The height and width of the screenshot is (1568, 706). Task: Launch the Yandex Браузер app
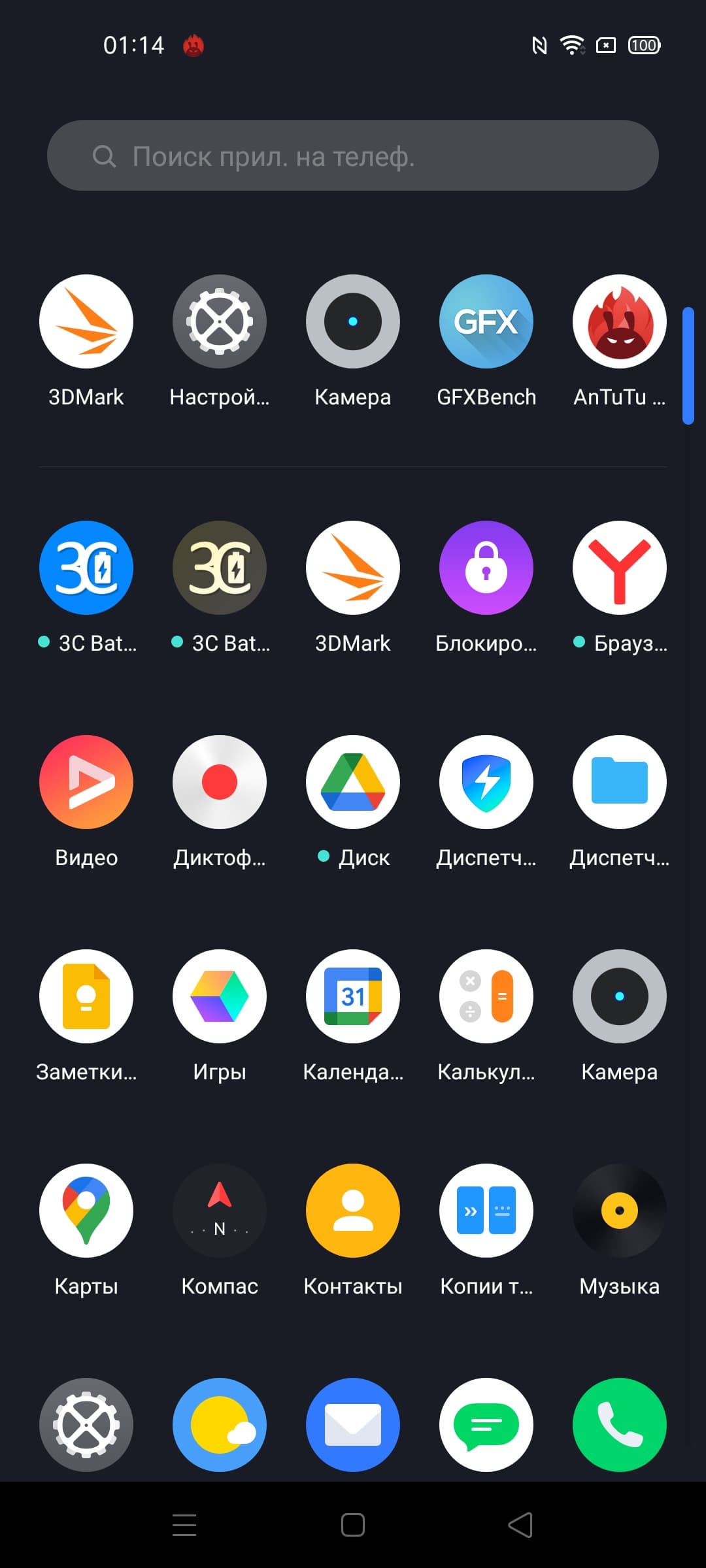619,568
